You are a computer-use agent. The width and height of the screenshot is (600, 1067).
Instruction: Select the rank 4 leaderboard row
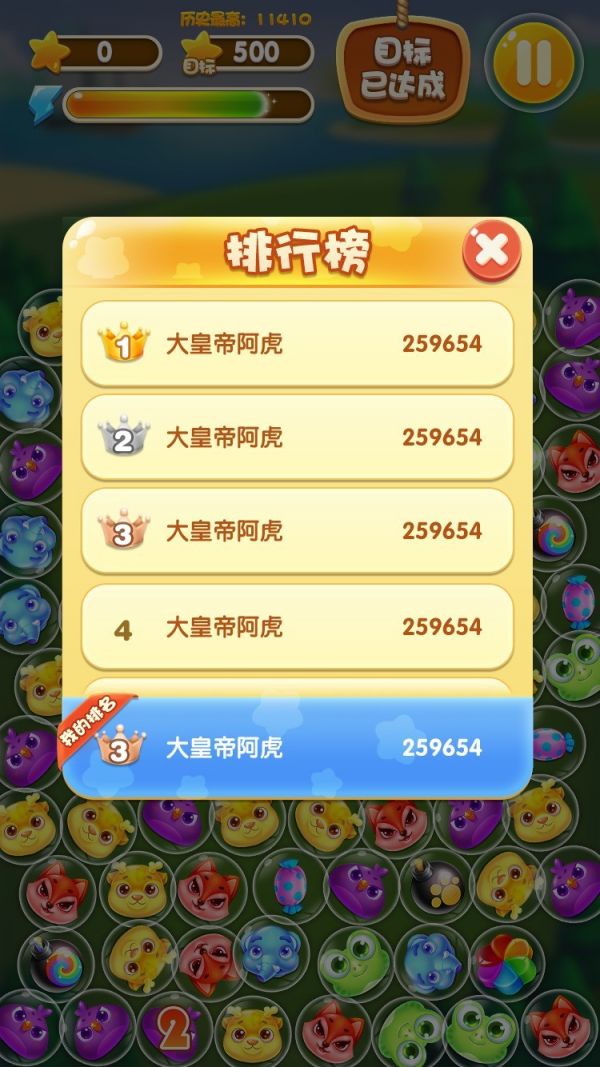pyautogui.click(x=297, y=627)
